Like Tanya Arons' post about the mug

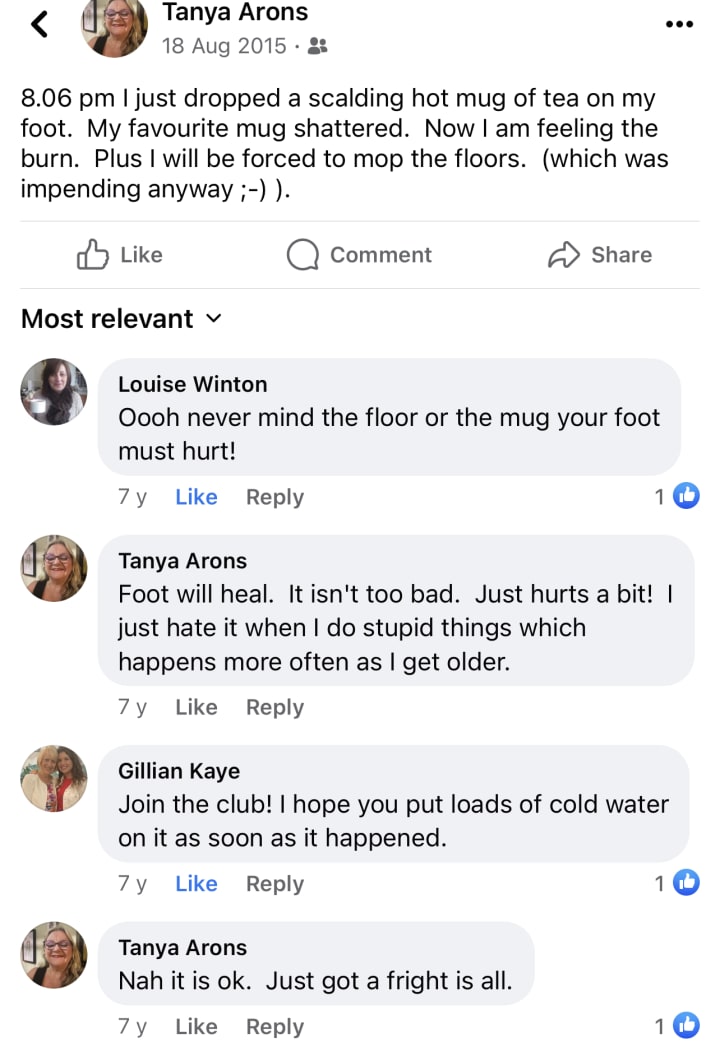click(x=119, y=255)
